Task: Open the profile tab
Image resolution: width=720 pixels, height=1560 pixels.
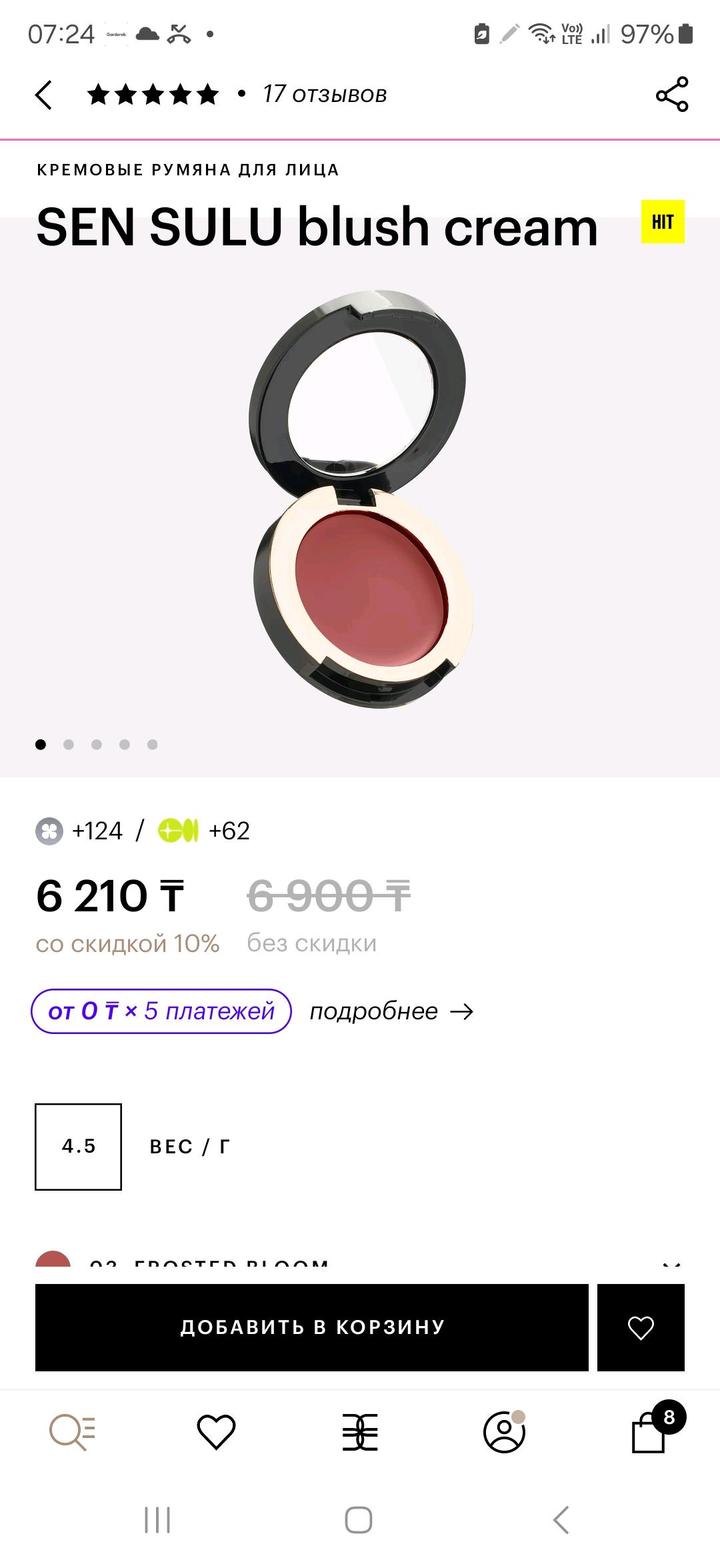Action: [504, 1432]
